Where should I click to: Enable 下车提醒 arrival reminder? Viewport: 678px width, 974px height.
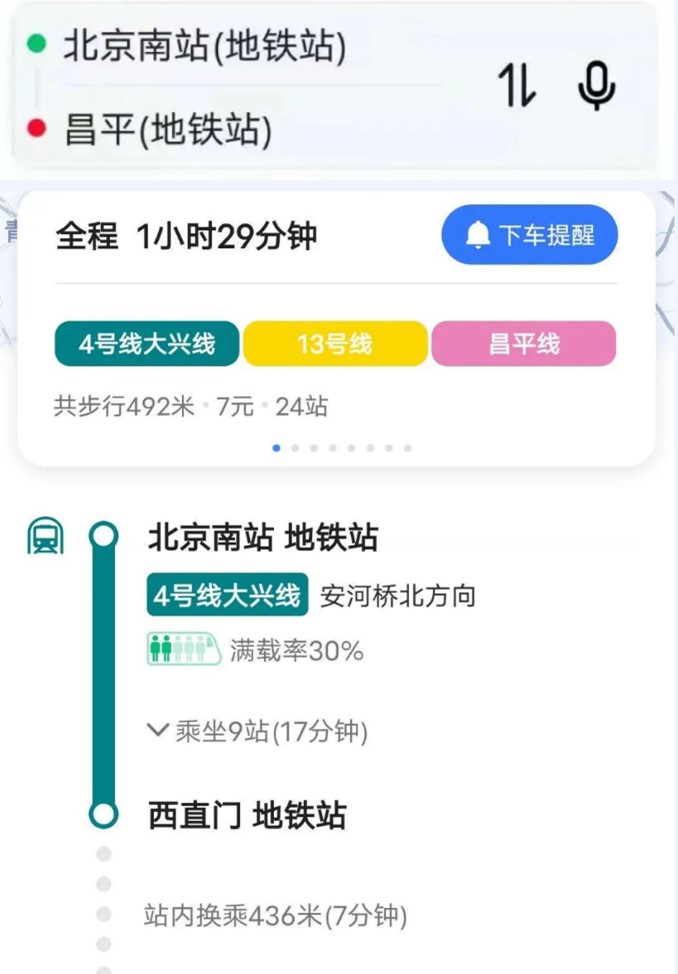tap(529, 236)
